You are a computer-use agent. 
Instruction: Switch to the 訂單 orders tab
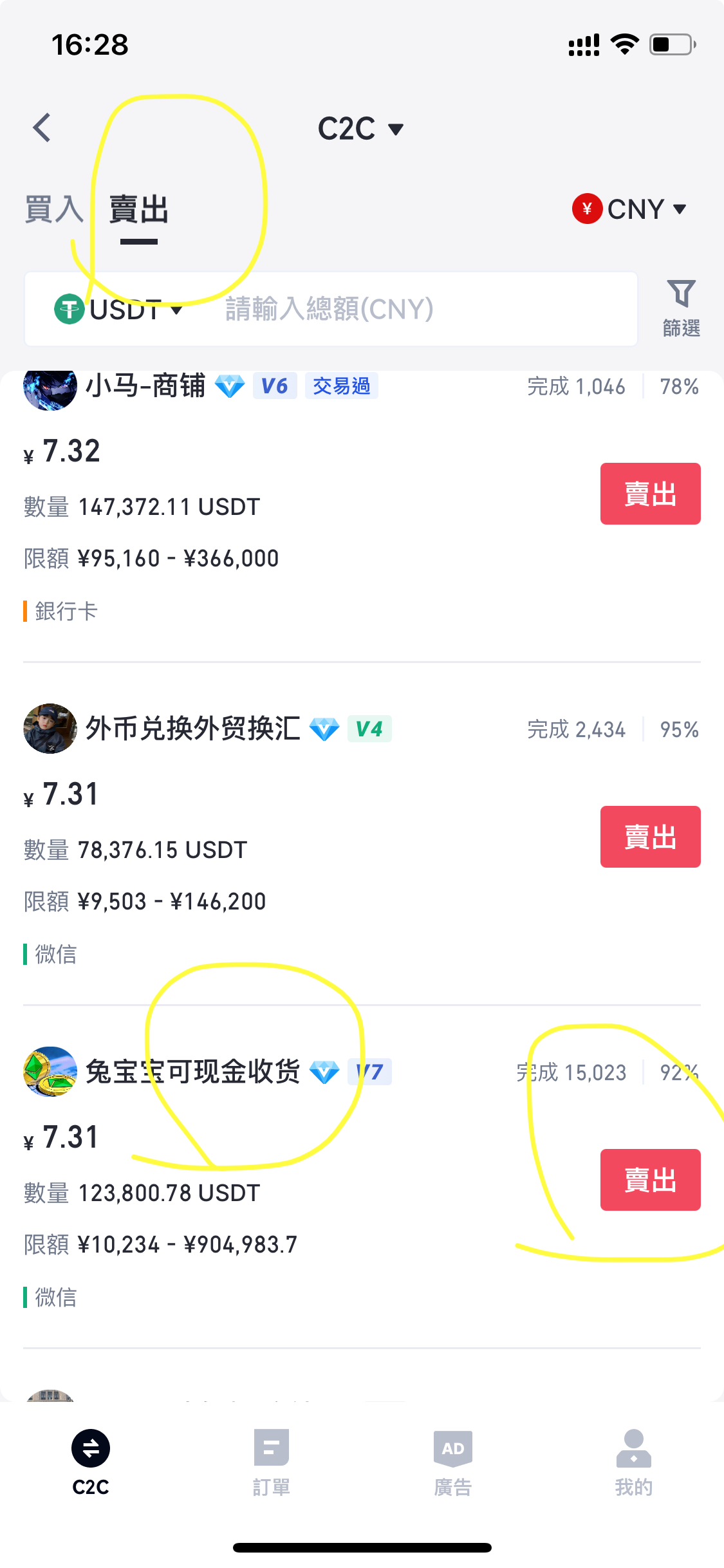coord(271,1461)
